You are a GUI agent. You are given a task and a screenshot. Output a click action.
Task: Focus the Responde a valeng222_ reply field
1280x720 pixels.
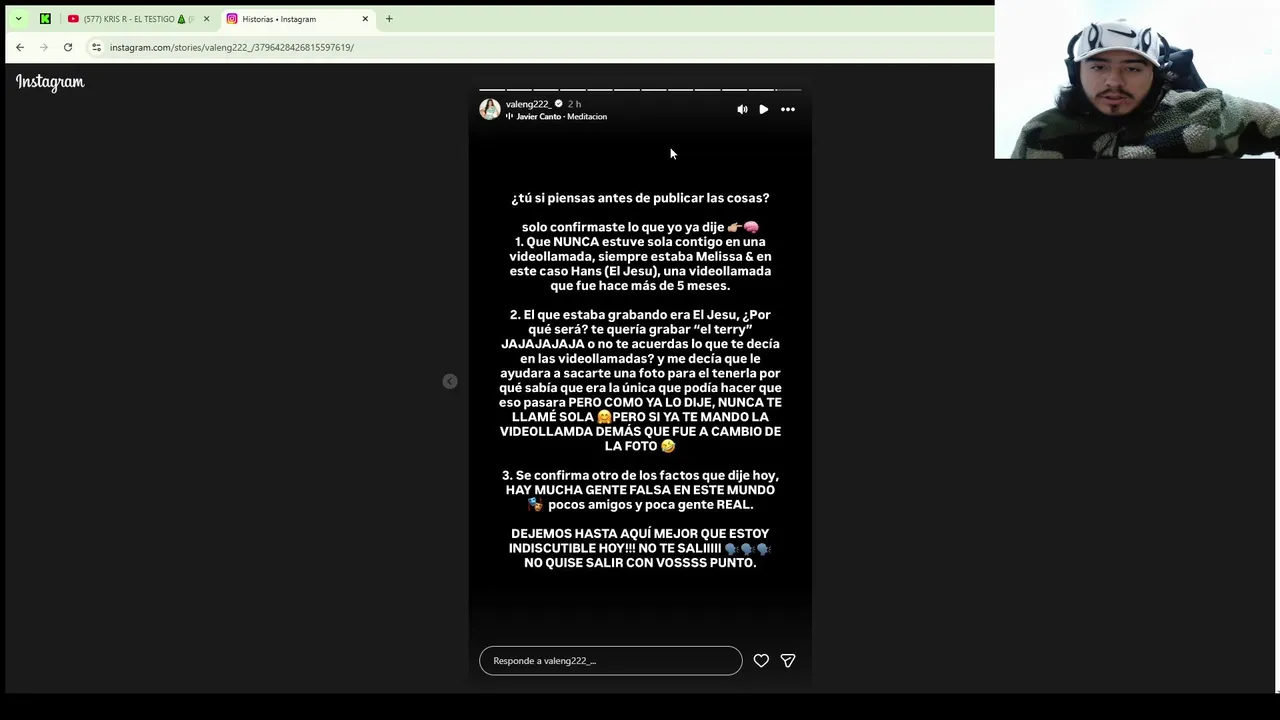coord(610,661)
